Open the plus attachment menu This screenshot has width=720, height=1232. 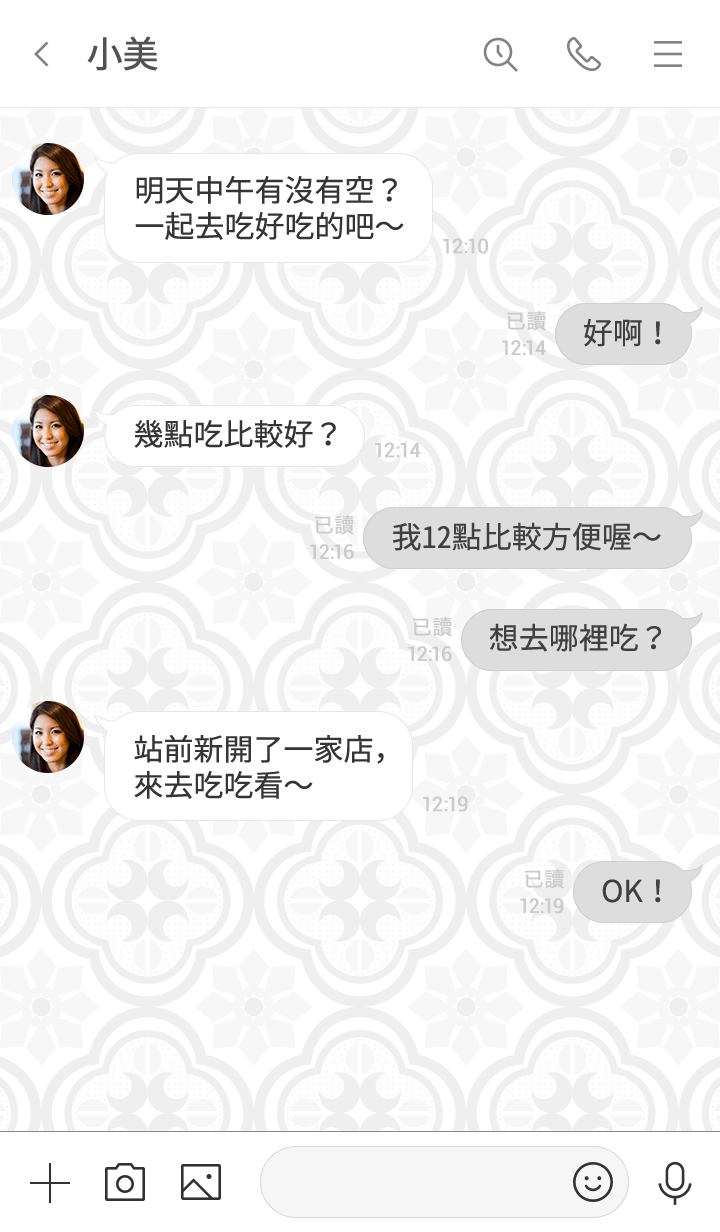click(x=50, y=1183)
